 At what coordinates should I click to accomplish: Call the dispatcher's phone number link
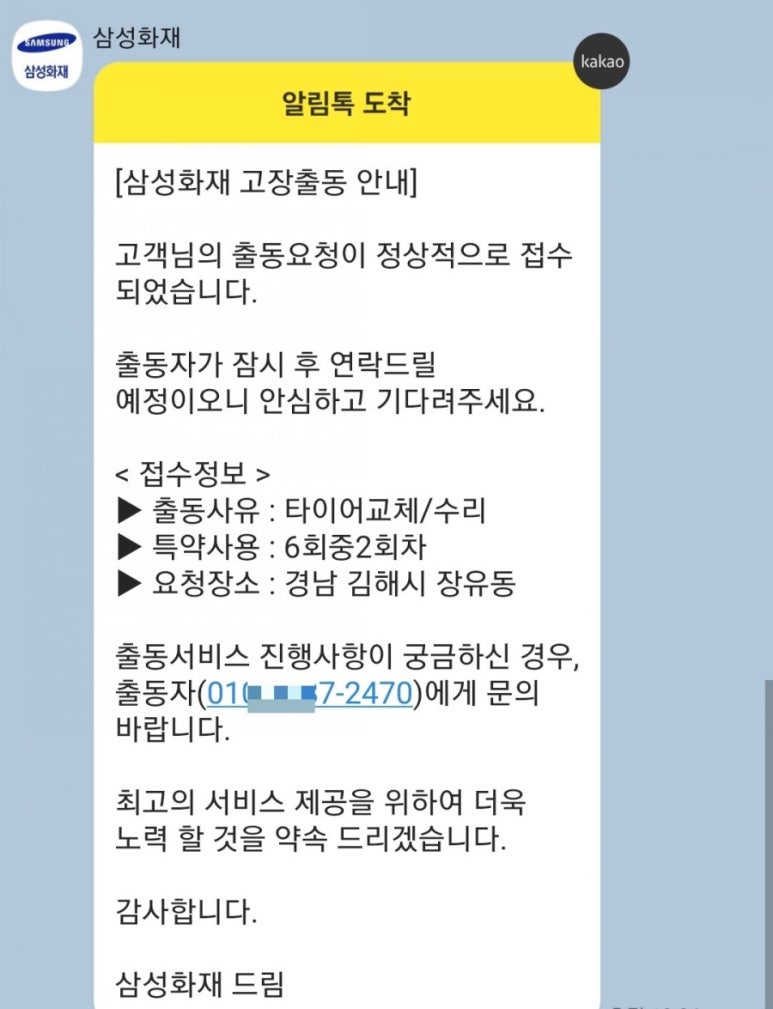310,693
